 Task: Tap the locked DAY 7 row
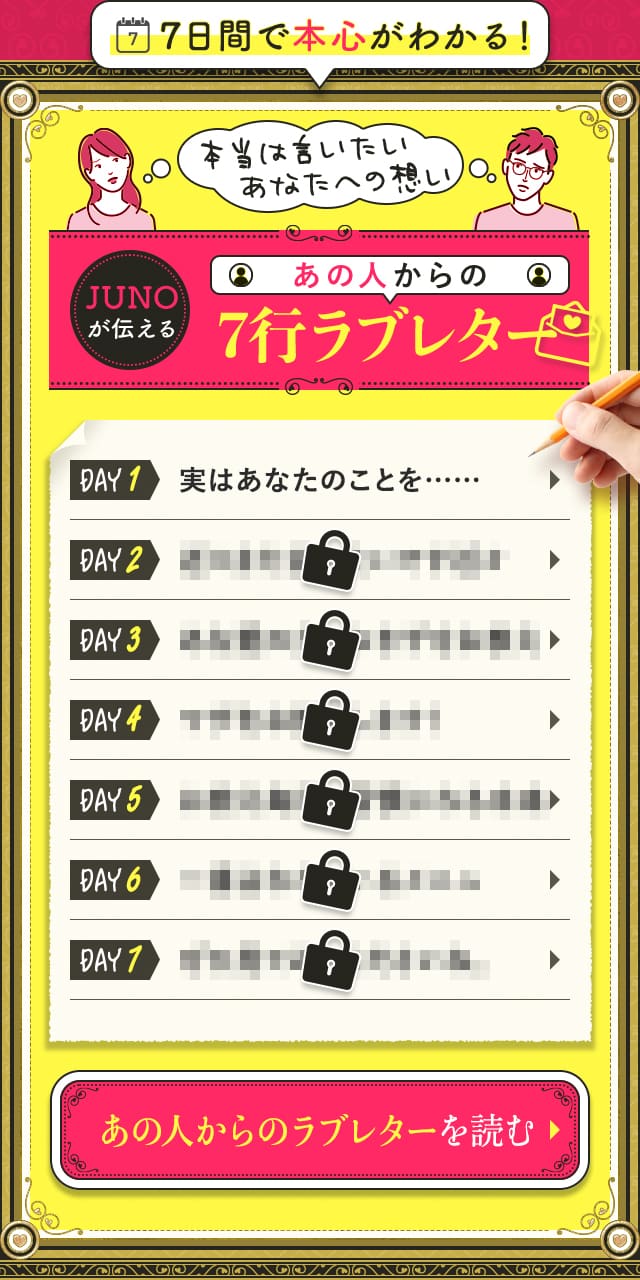320,960
